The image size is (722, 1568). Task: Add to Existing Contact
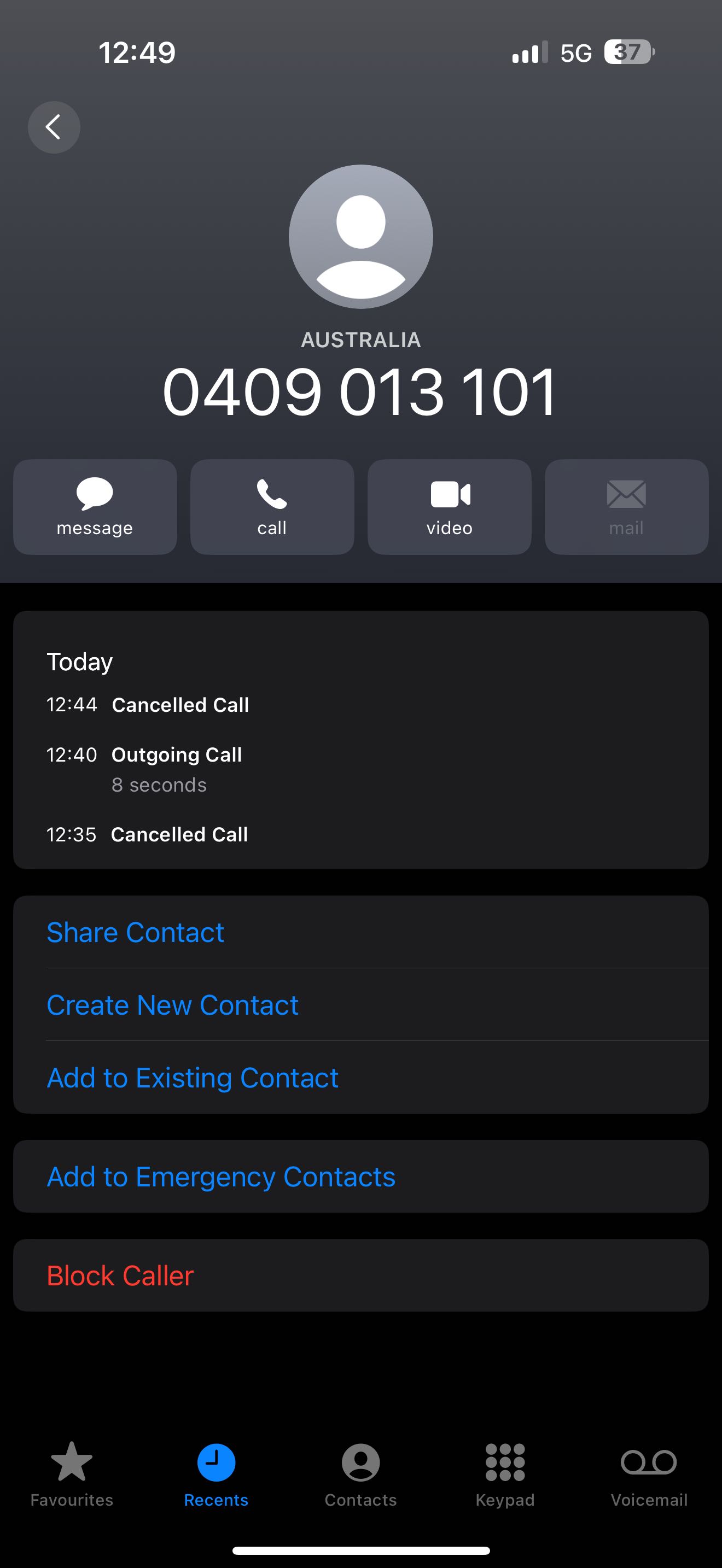click(x=193, y=1078)
